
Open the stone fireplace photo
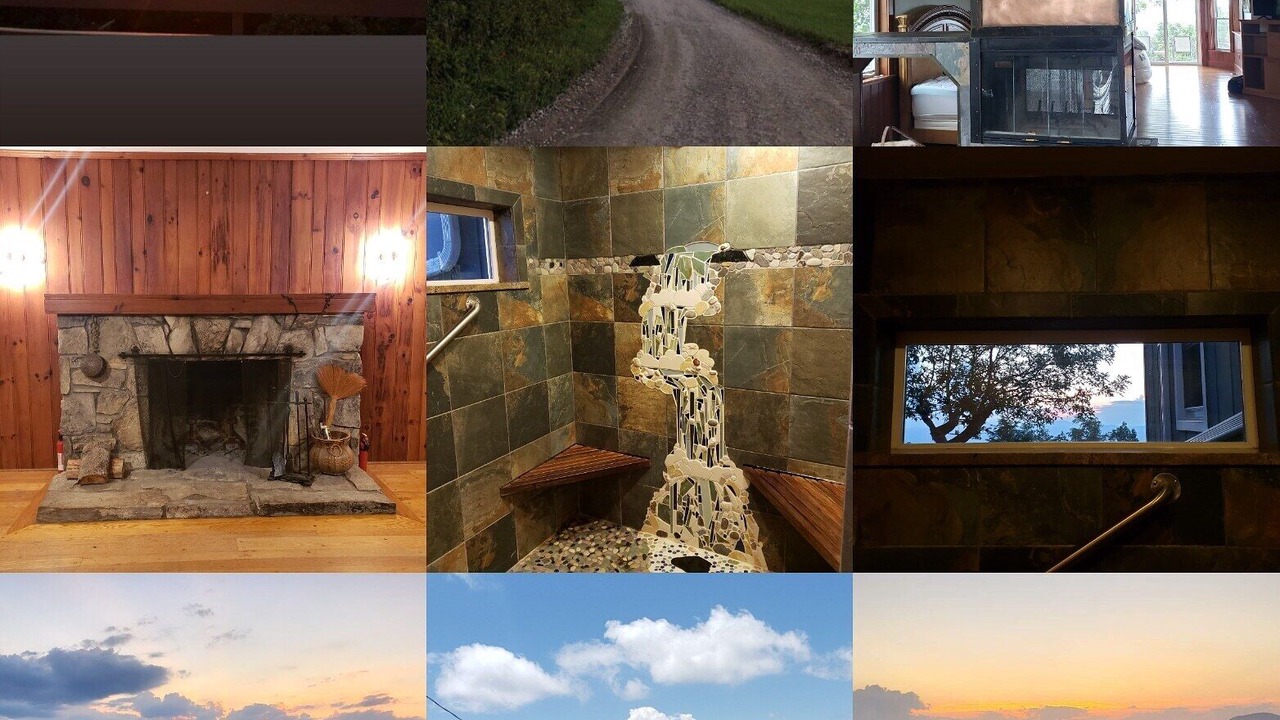coord(212,360)
